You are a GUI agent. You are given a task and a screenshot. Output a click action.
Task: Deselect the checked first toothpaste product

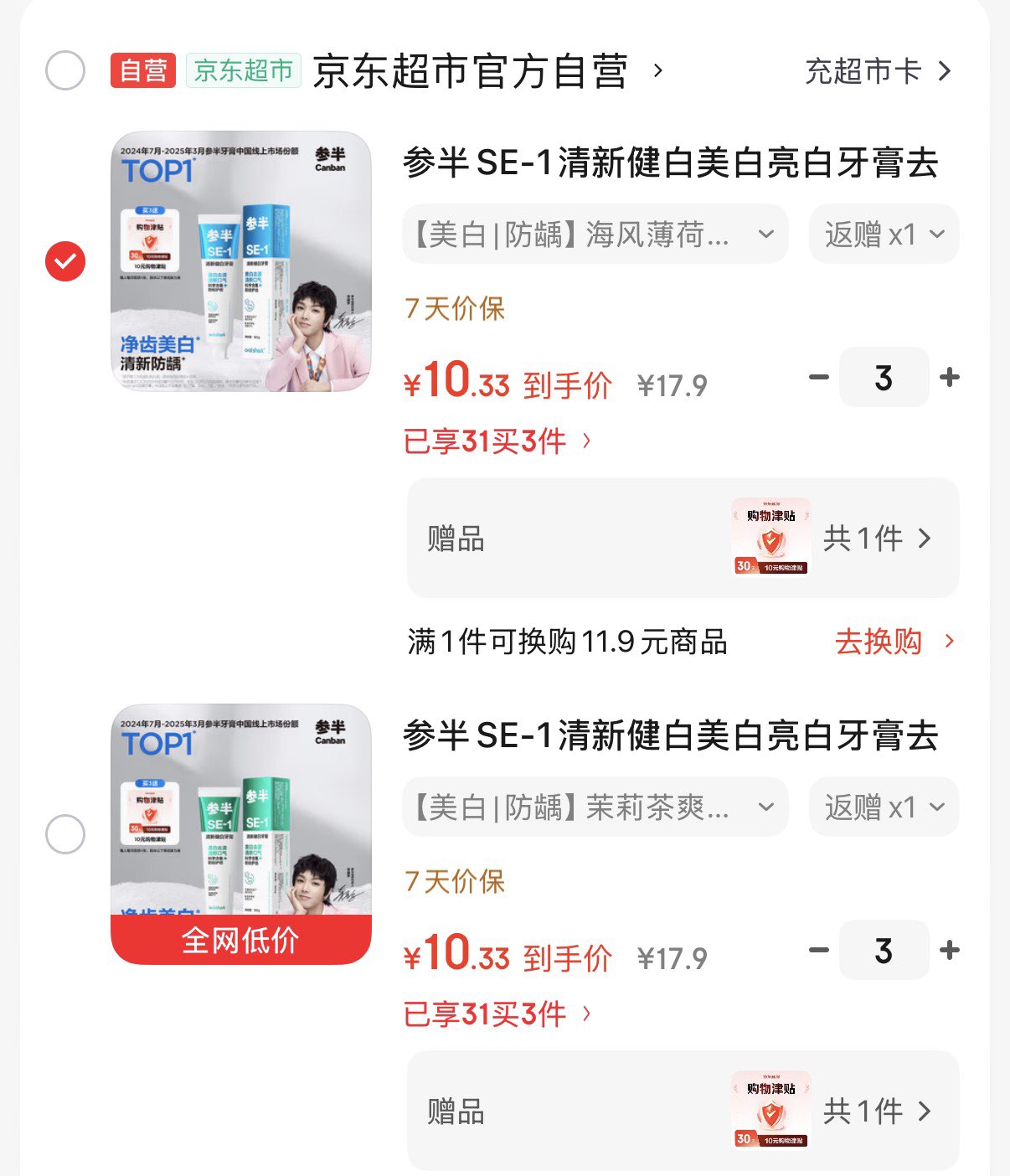64,260
